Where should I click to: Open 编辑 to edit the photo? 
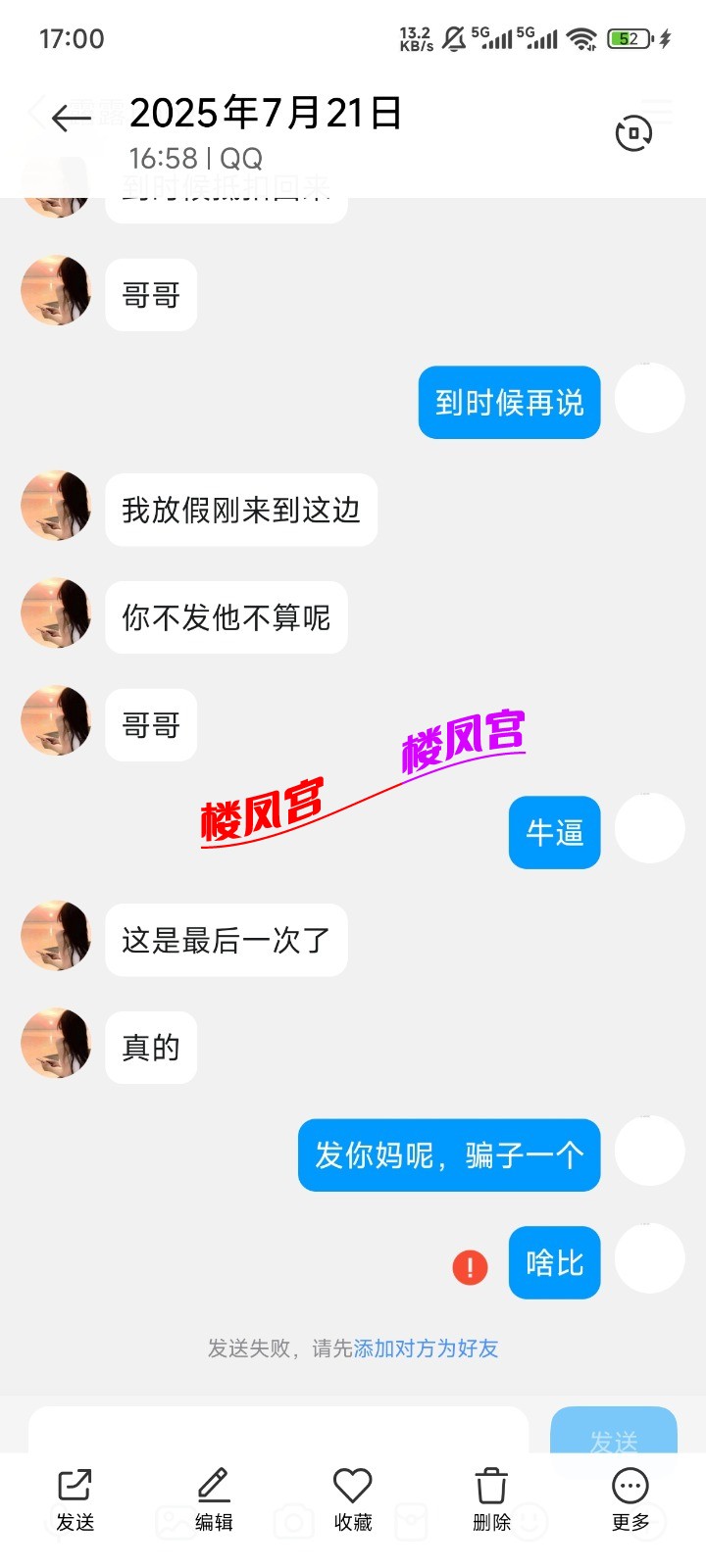(x=214, y=1499)
